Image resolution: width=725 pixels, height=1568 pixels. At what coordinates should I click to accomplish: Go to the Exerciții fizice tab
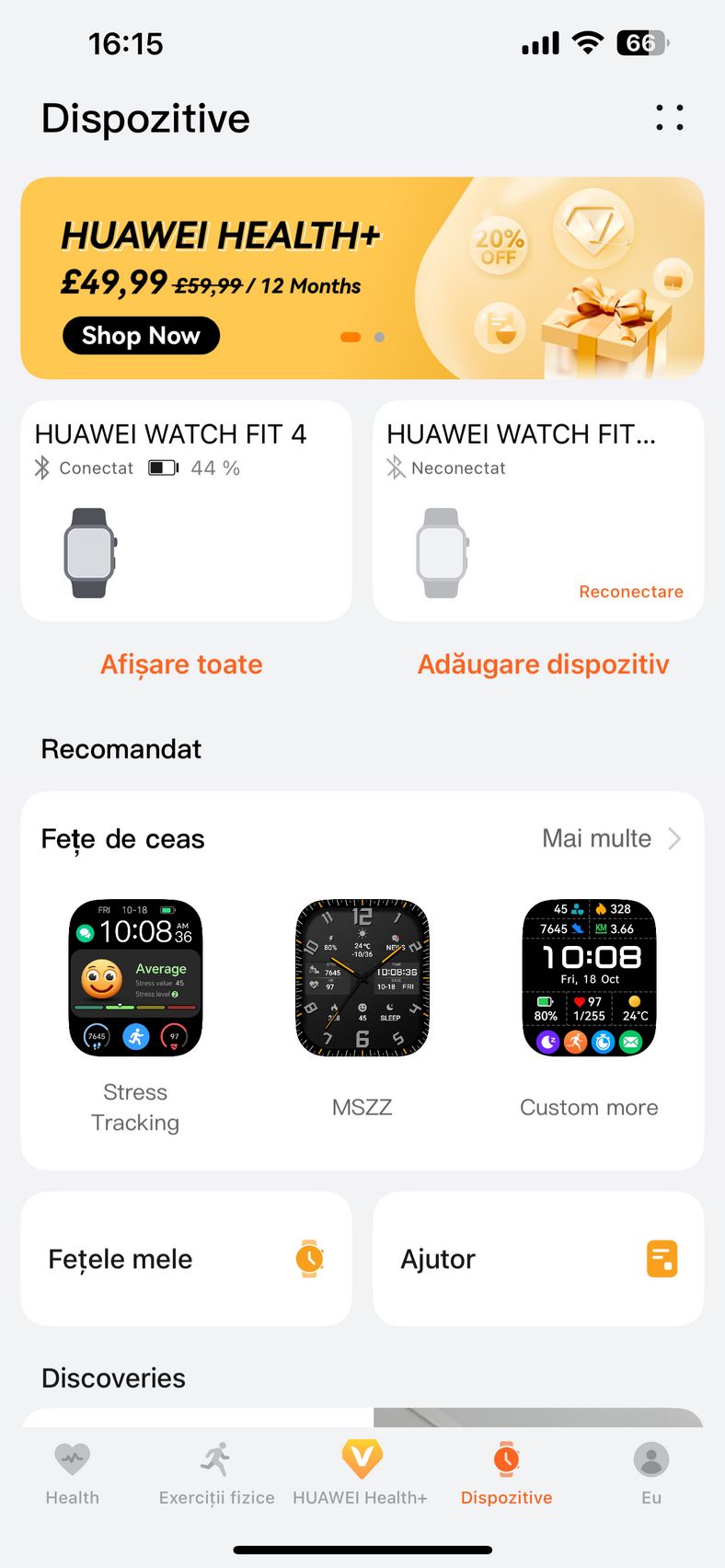[216, 1474]
